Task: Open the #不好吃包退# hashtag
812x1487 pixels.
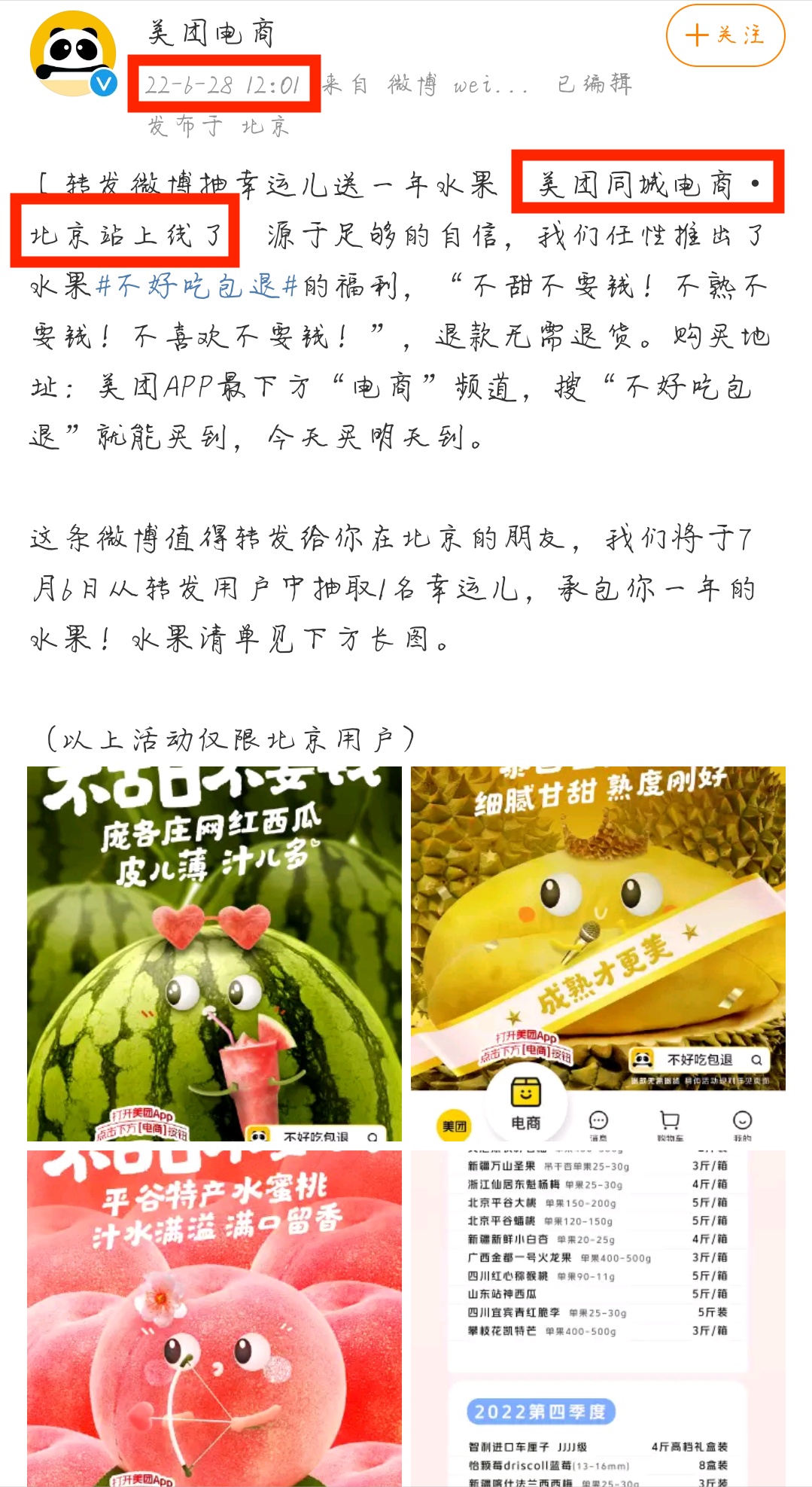Action: (x=198, y=286)
